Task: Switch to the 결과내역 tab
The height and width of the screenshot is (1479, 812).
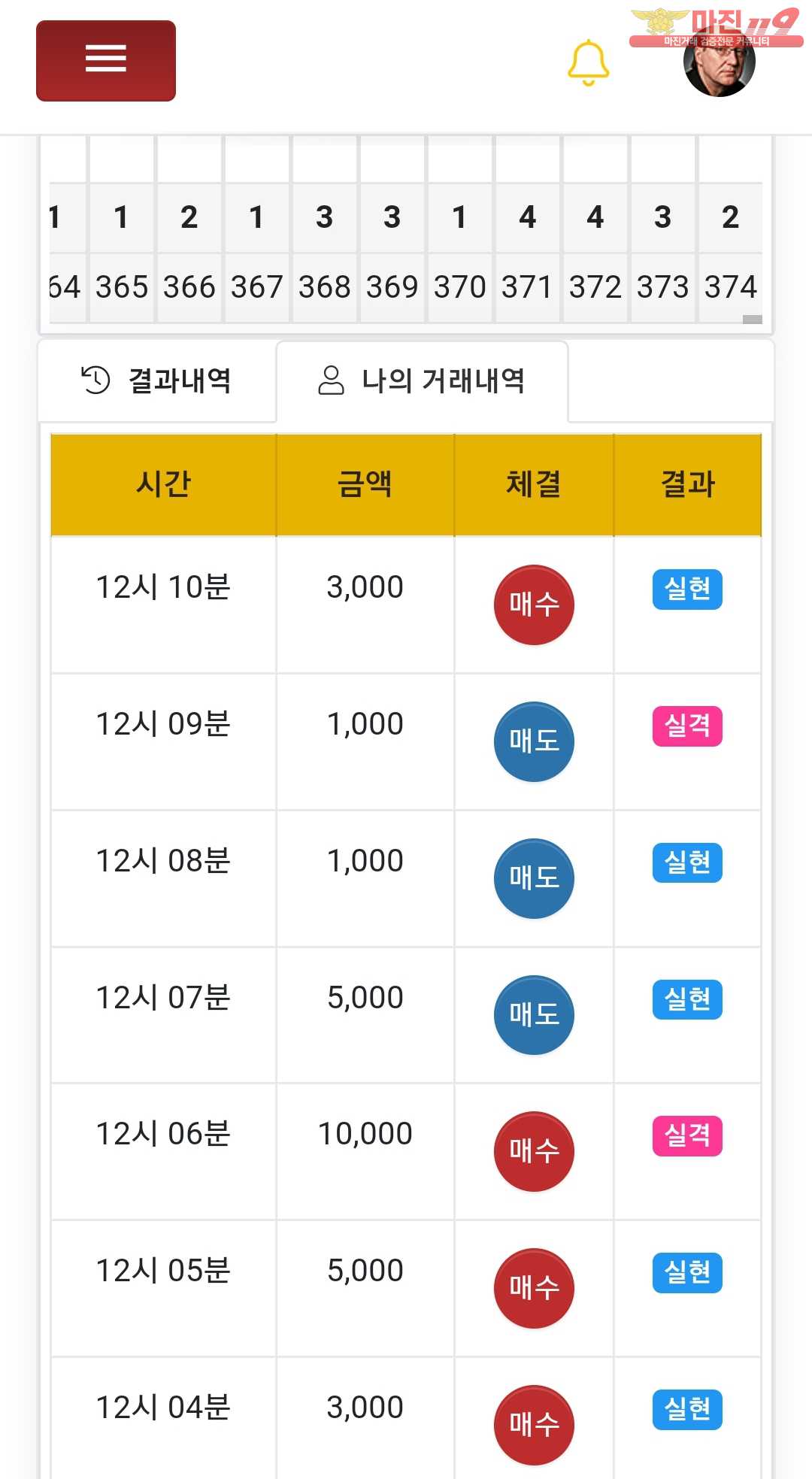Action: [x=157, y=380]
